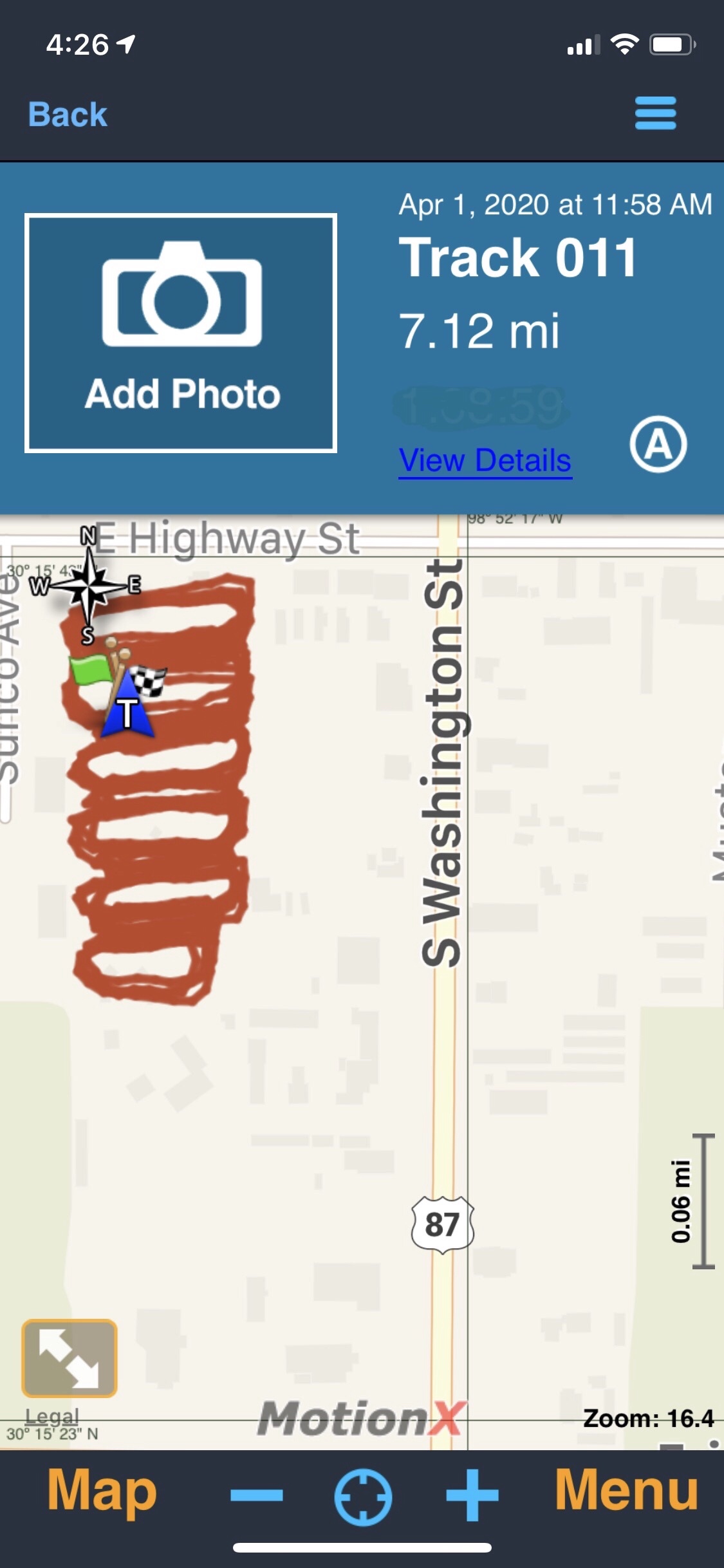Viewport: 724px width, 1568px height.
Task: Zoom in the map with plus
Action: (x=472, y=1495)
